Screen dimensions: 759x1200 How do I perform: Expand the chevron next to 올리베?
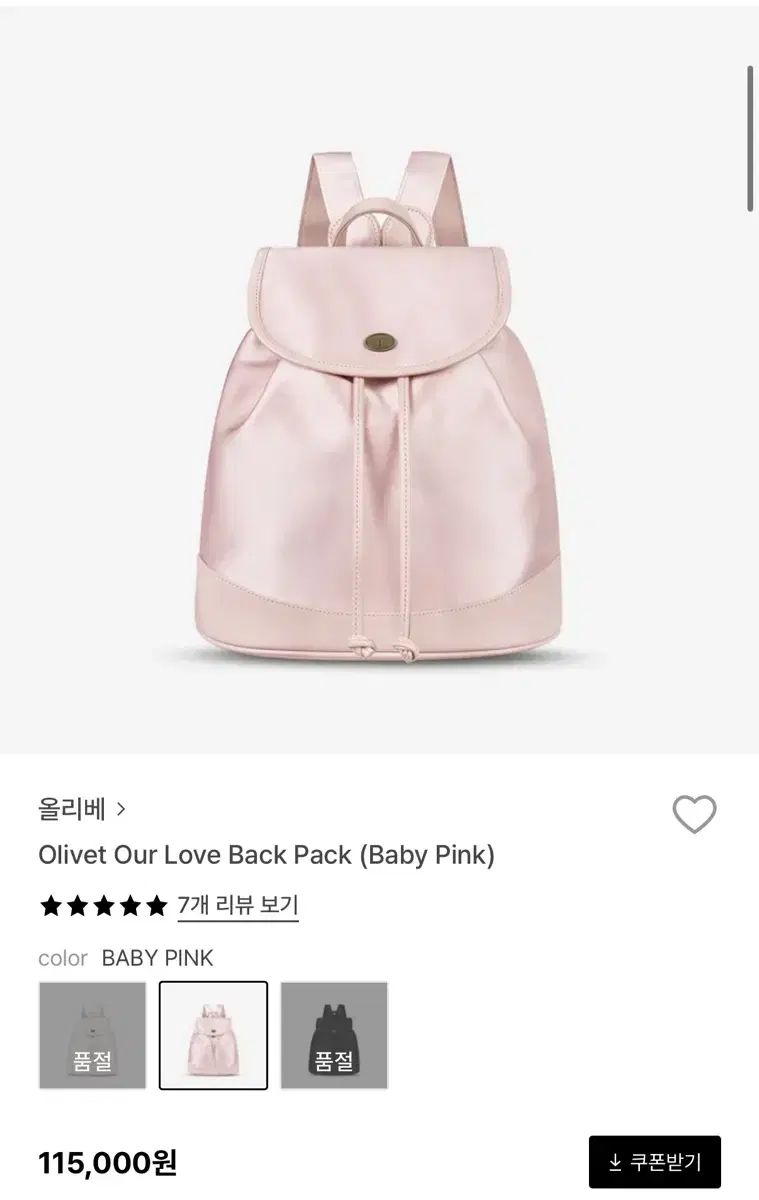[119, 811]
